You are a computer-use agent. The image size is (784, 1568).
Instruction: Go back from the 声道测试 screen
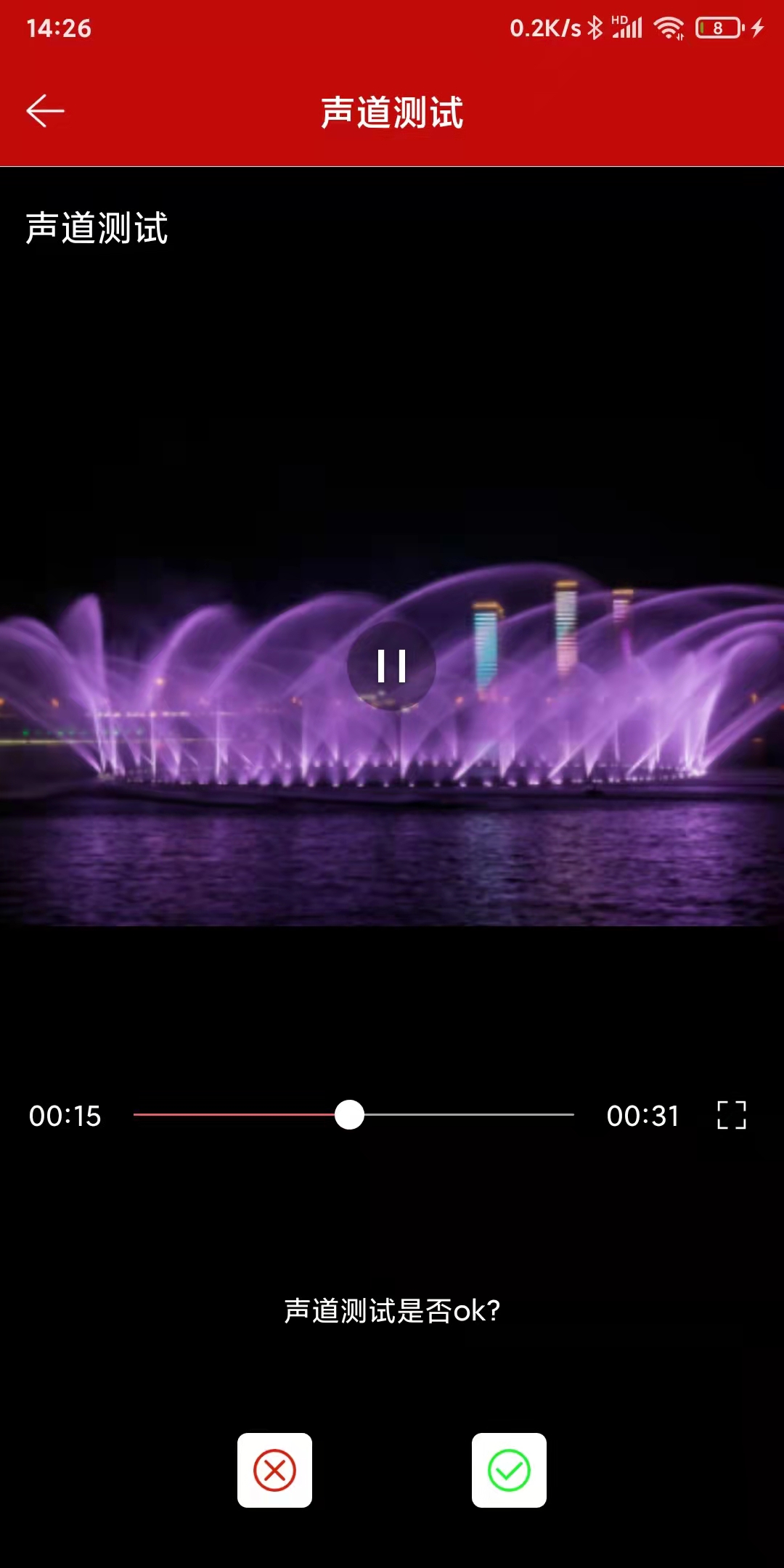tap(46, 111)
